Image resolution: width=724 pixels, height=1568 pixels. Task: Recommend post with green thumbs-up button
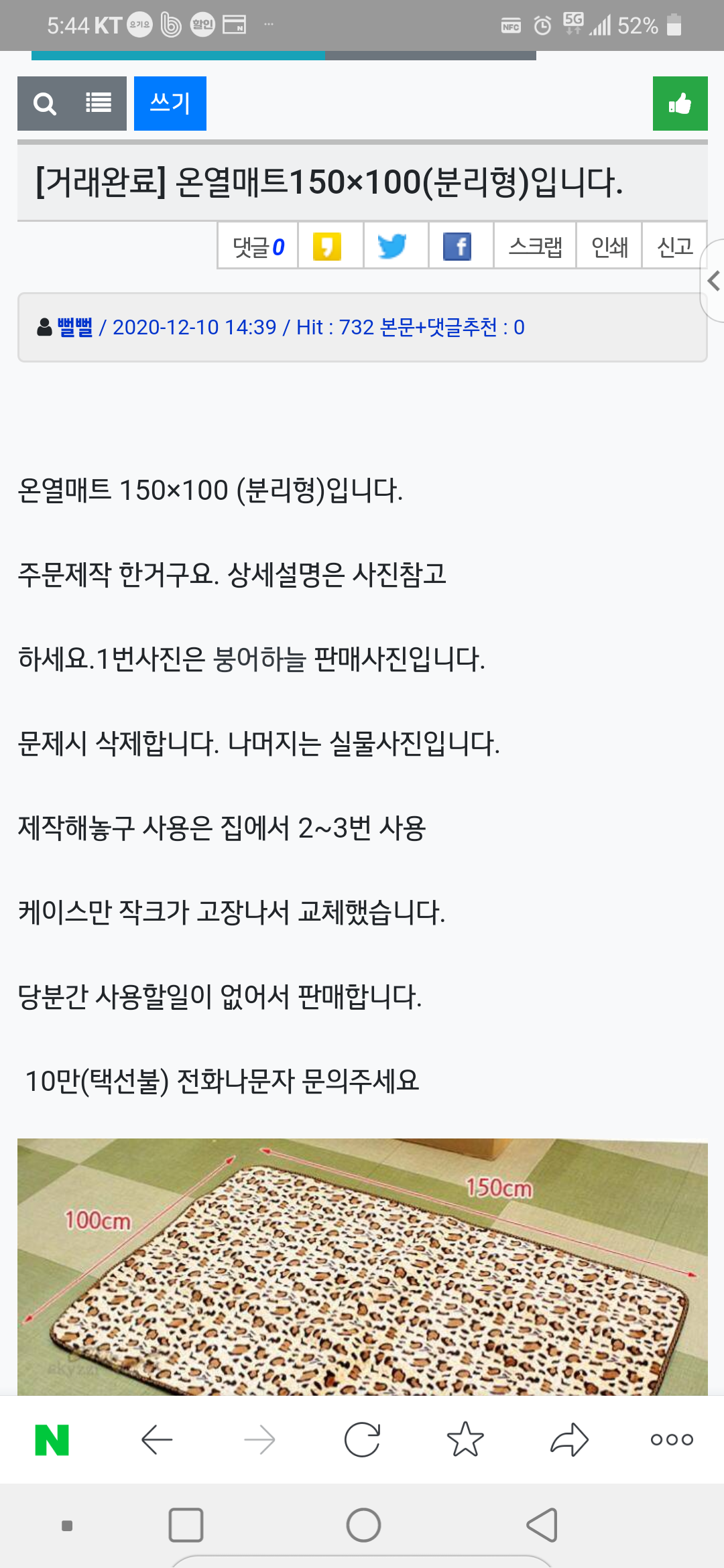[680, 103]
